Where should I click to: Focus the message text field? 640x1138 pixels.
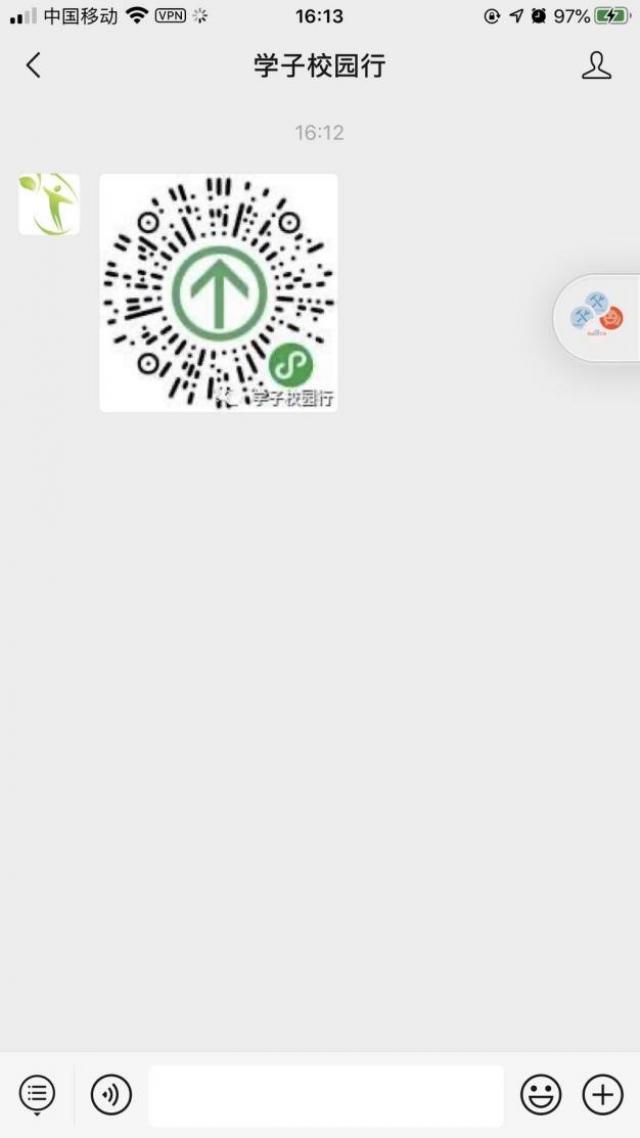point(326,1095)
